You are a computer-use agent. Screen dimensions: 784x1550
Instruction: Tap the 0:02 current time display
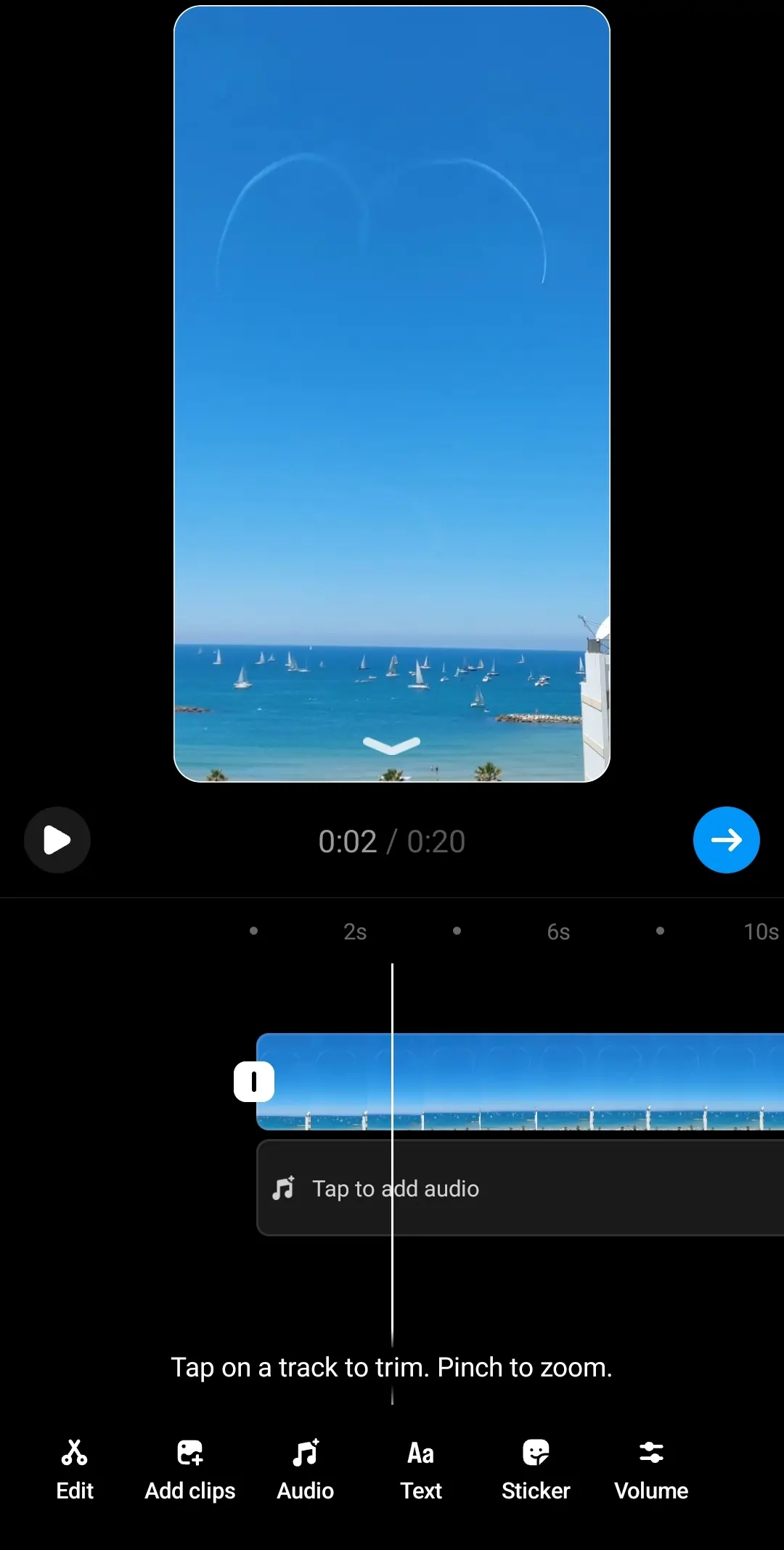348,840
